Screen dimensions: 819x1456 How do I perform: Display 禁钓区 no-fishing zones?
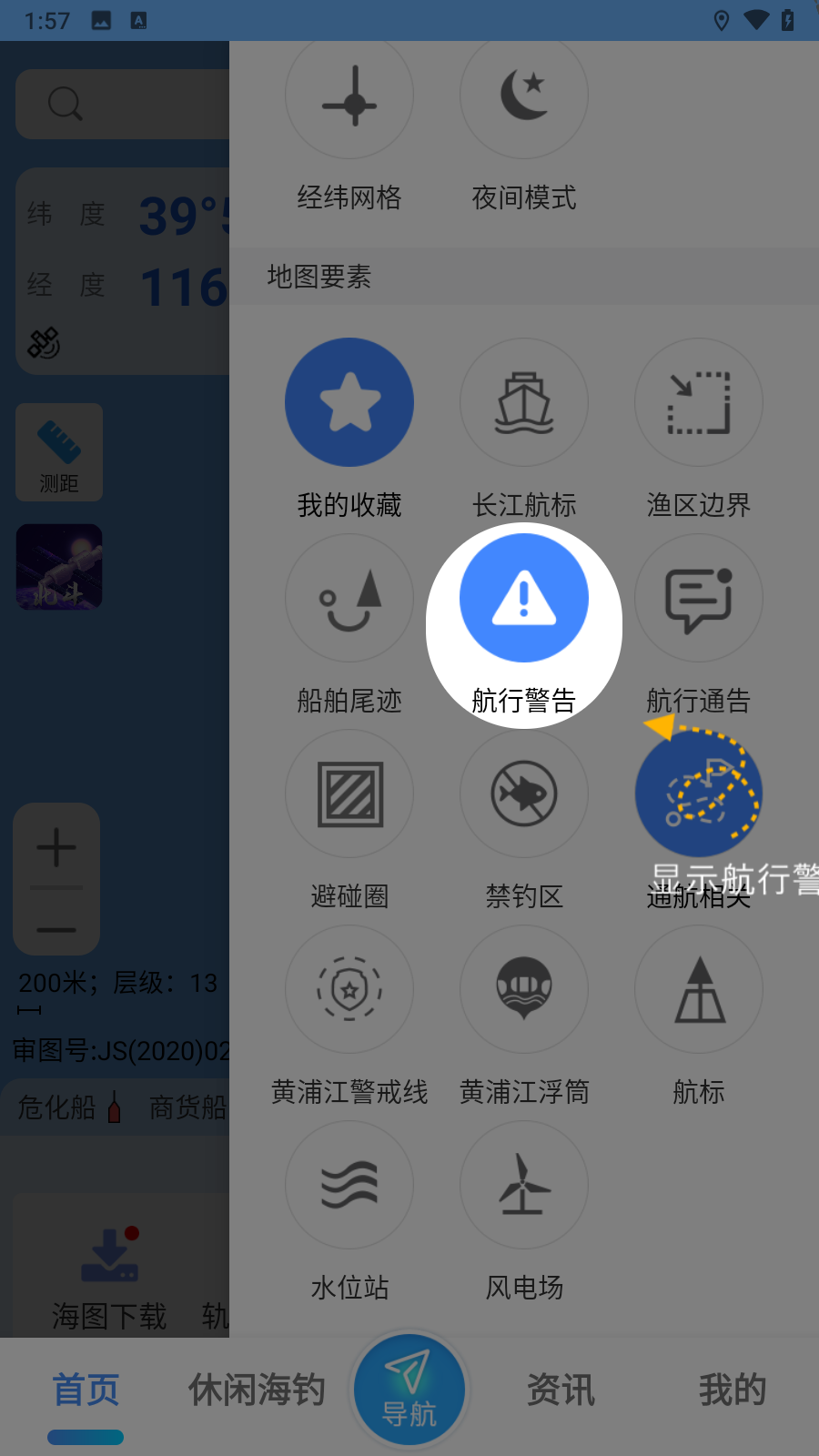(524, 794)
